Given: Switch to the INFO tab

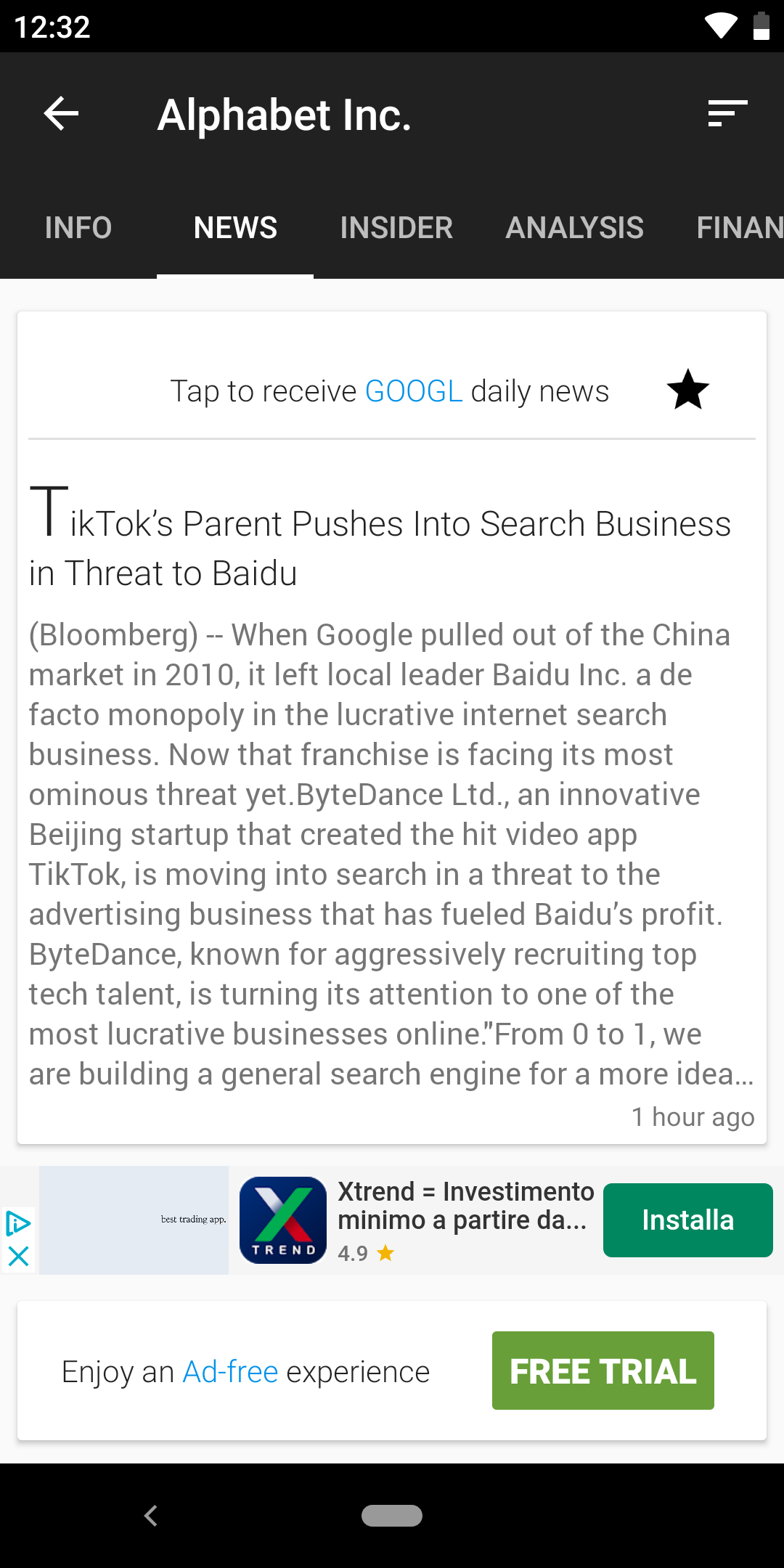Looking at the screenshot, I should coord(78,228).
